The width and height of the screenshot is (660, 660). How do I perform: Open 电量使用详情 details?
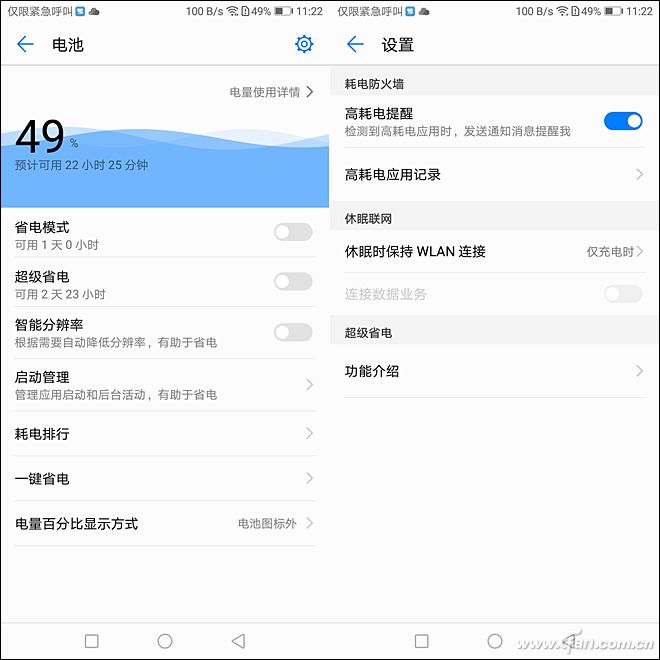point(270,92)
